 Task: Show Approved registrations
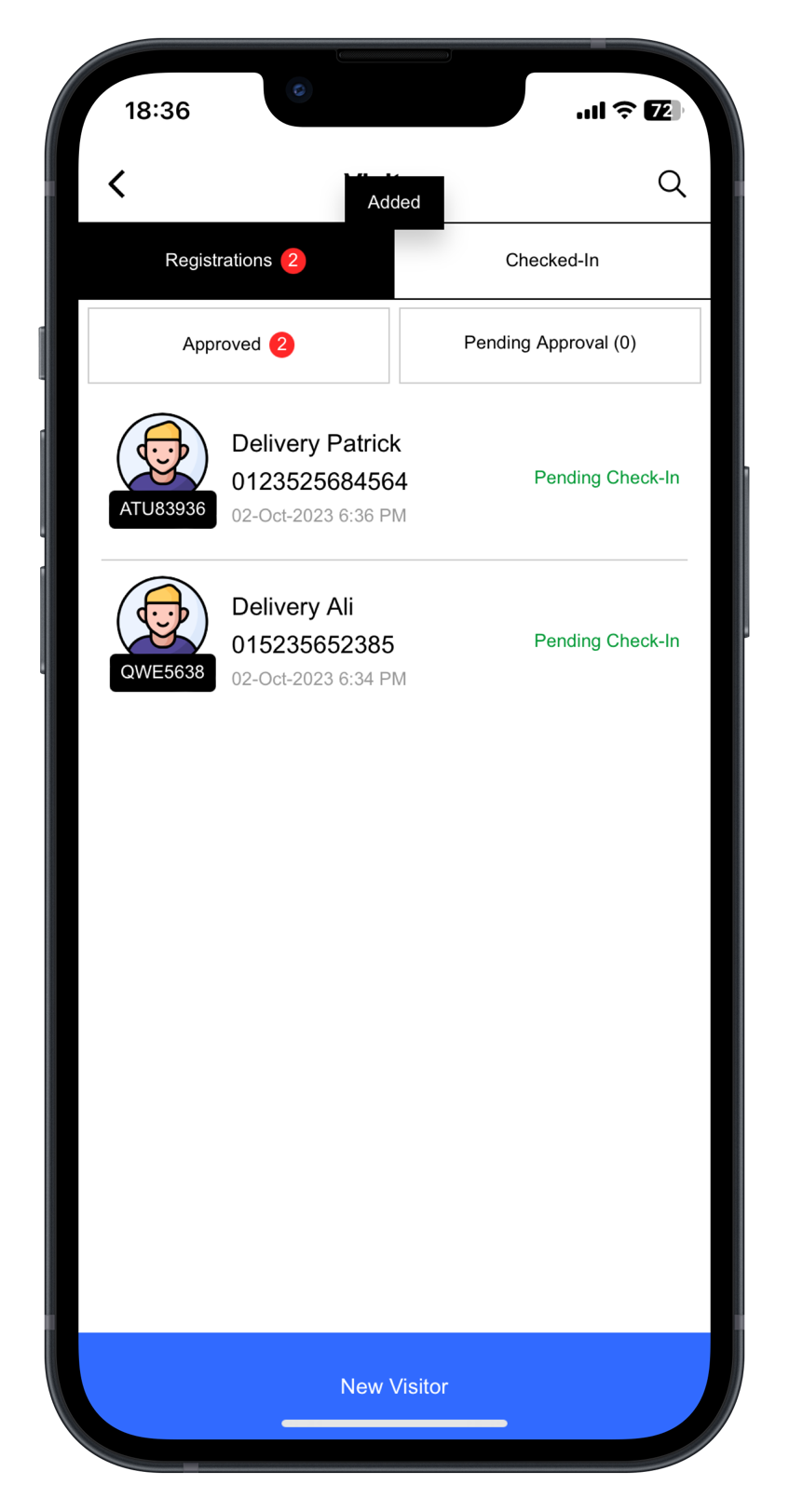(238, 344)
